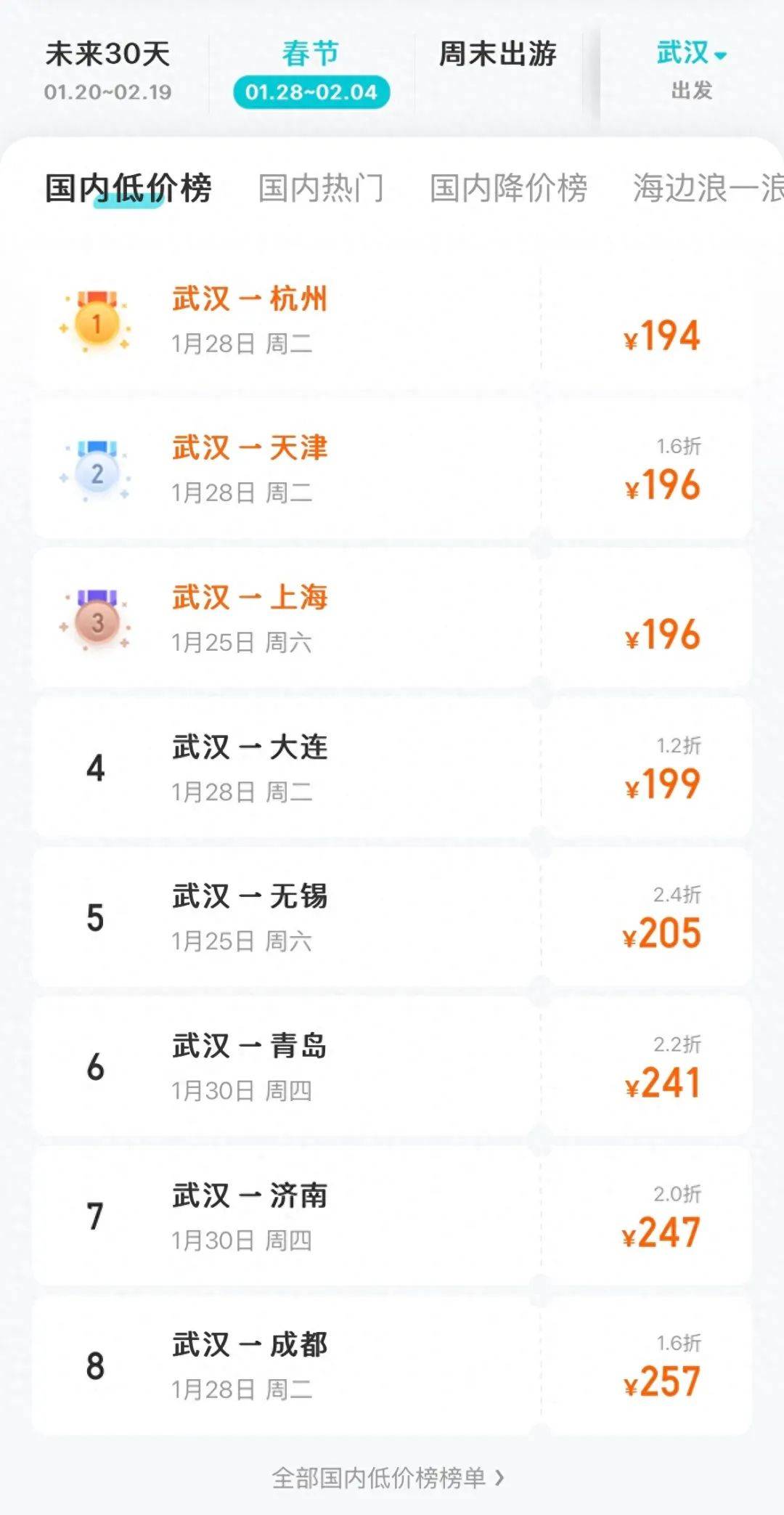Open the 国内降价榜 tab
The height and width of the screenshot is (1515, 784).
508,187
